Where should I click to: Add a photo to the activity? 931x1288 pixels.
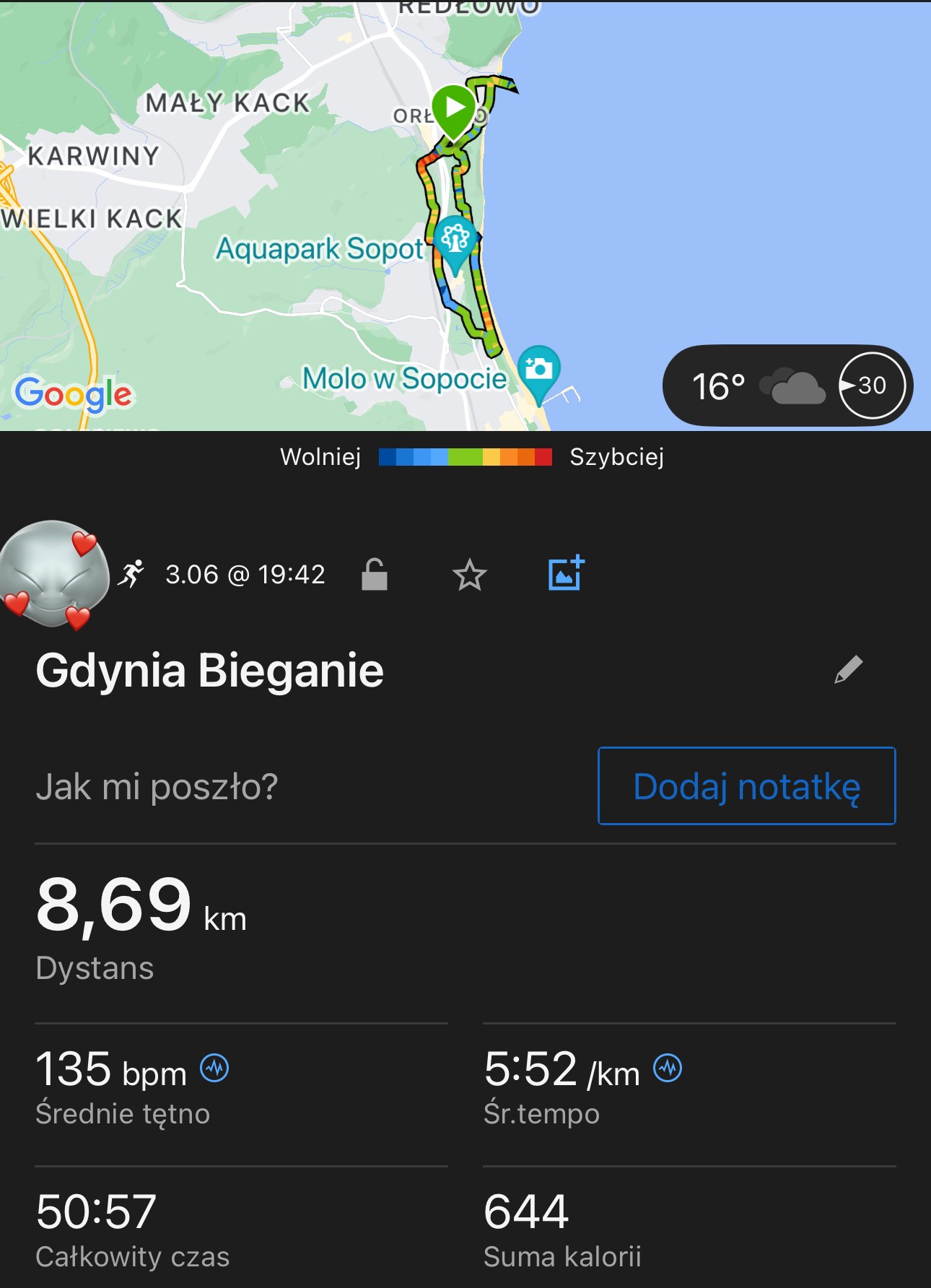click(566, 573)
